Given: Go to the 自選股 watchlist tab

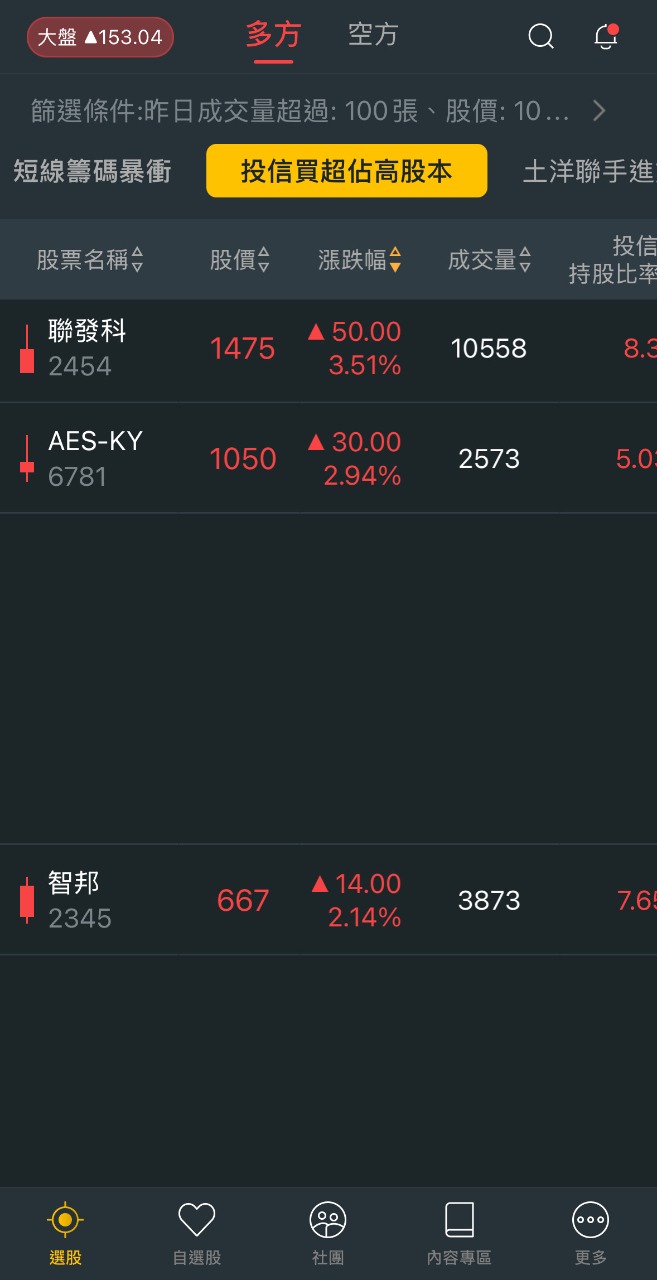Looking at the screenshot, I should 197,1234.
